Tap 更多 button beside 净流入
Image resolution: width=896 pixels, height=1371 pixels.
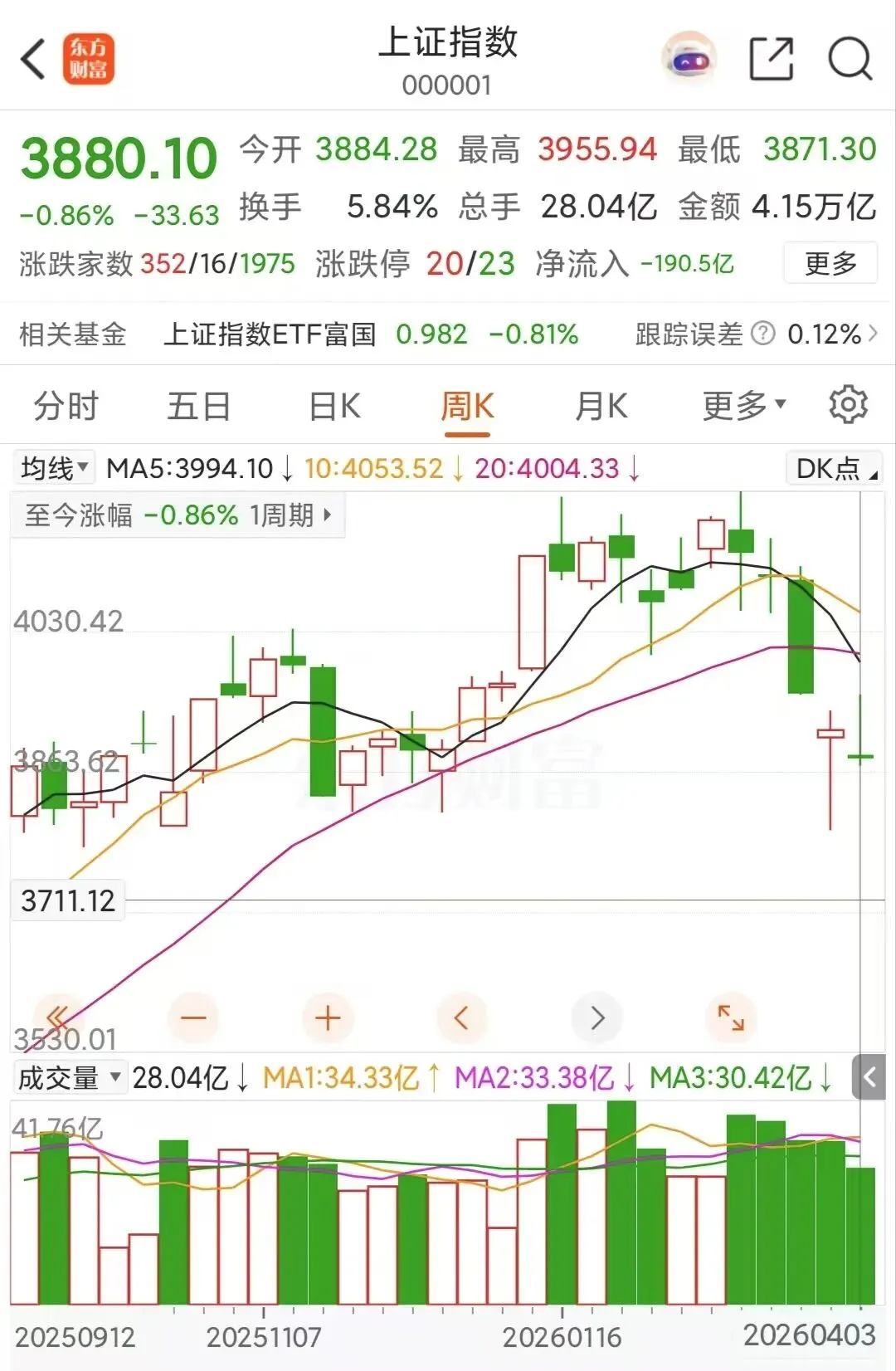pyautogui.click(x=830, y=264)
